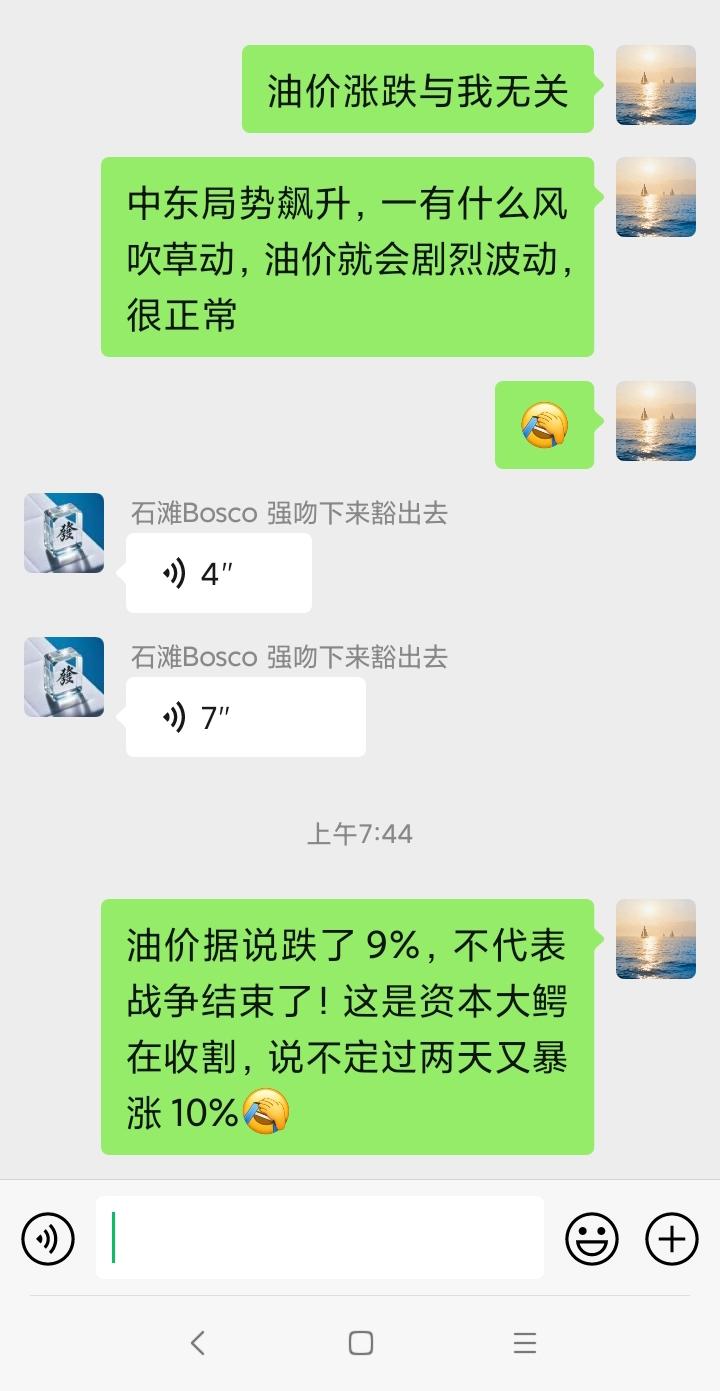Tap the nickname 石滩Bosco 强吻下来豁出去
Screen dimensions: 720x1391
coord(289,513)
